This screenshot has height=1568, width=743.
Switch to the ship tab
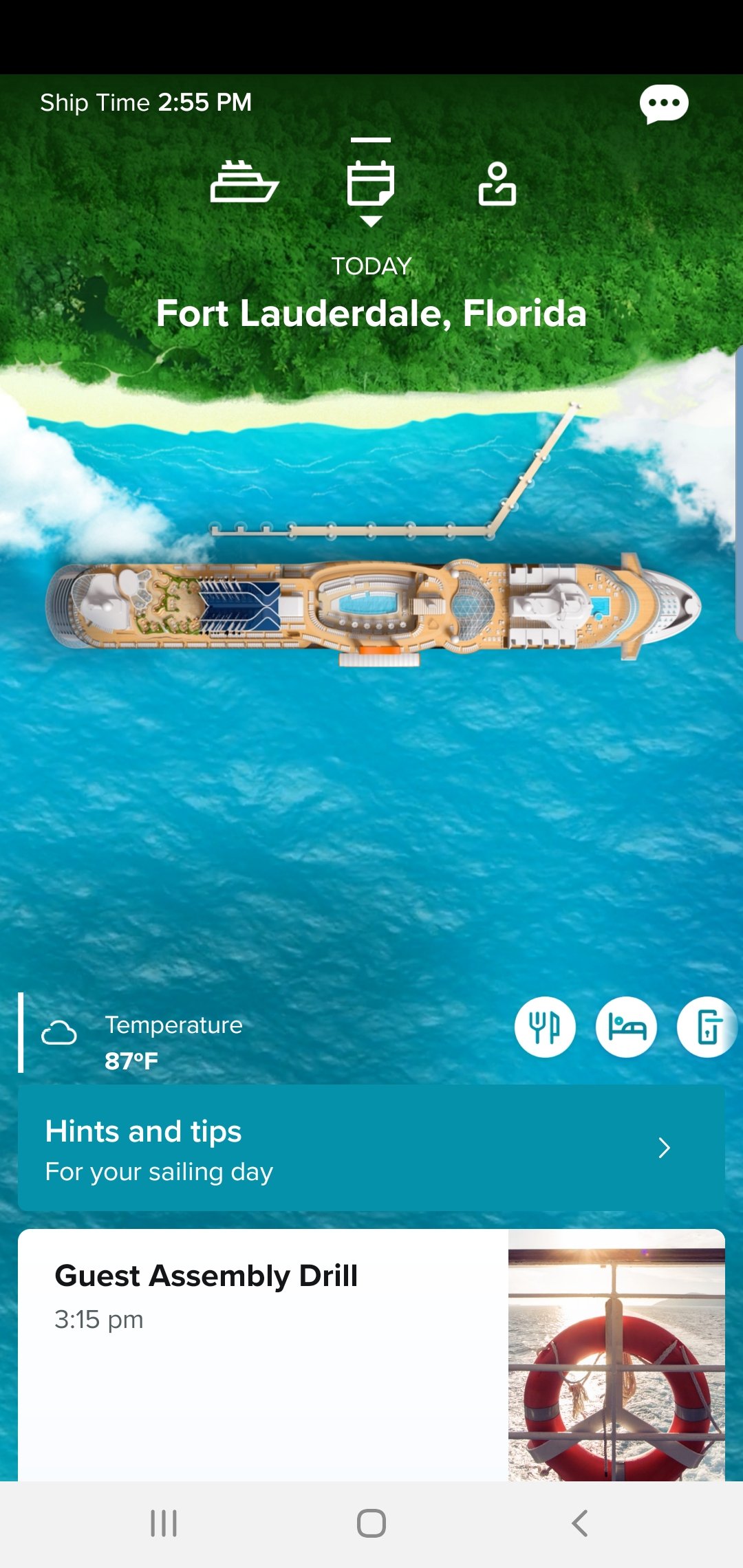pyautogui.click(x=244, y=182)
